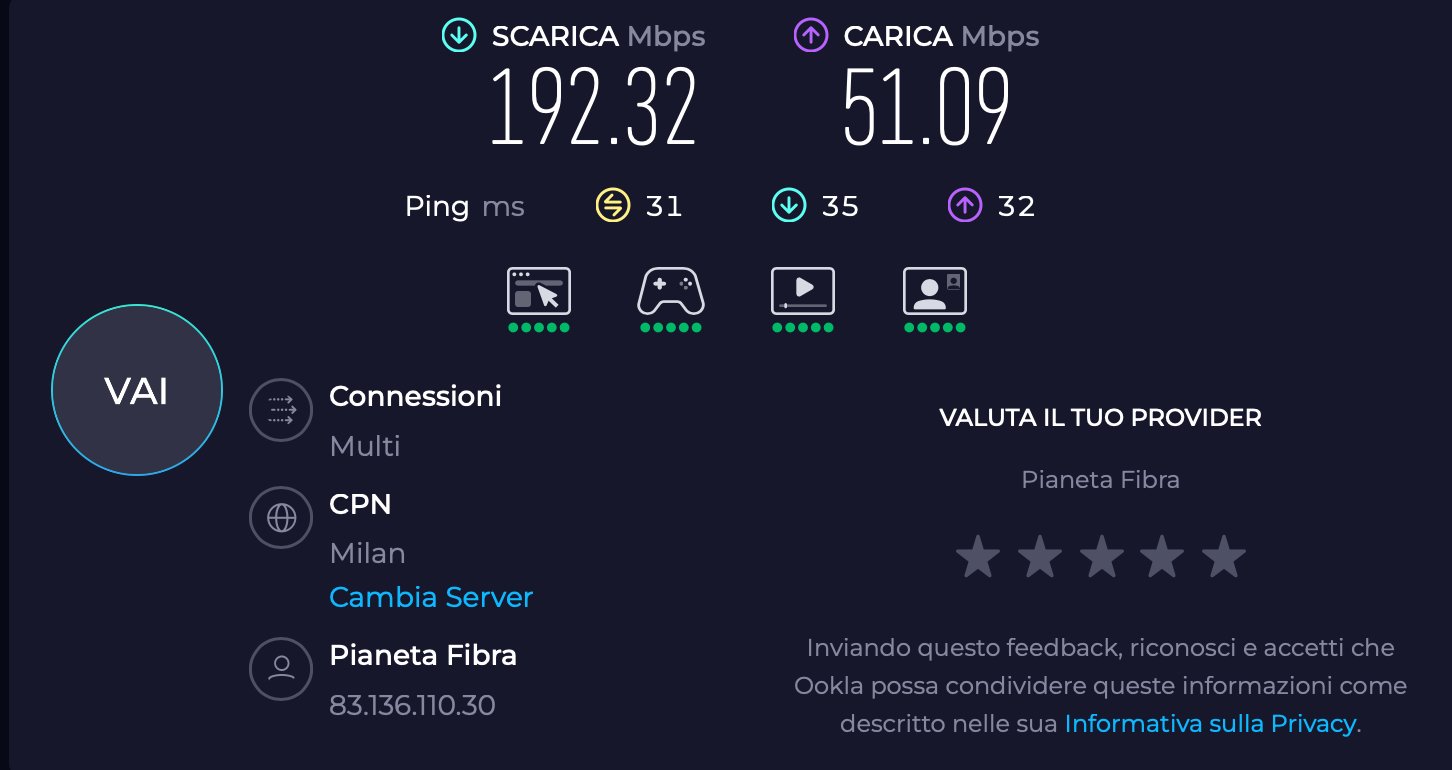
Task: Open the Cambia Server link
Action: 430,597
